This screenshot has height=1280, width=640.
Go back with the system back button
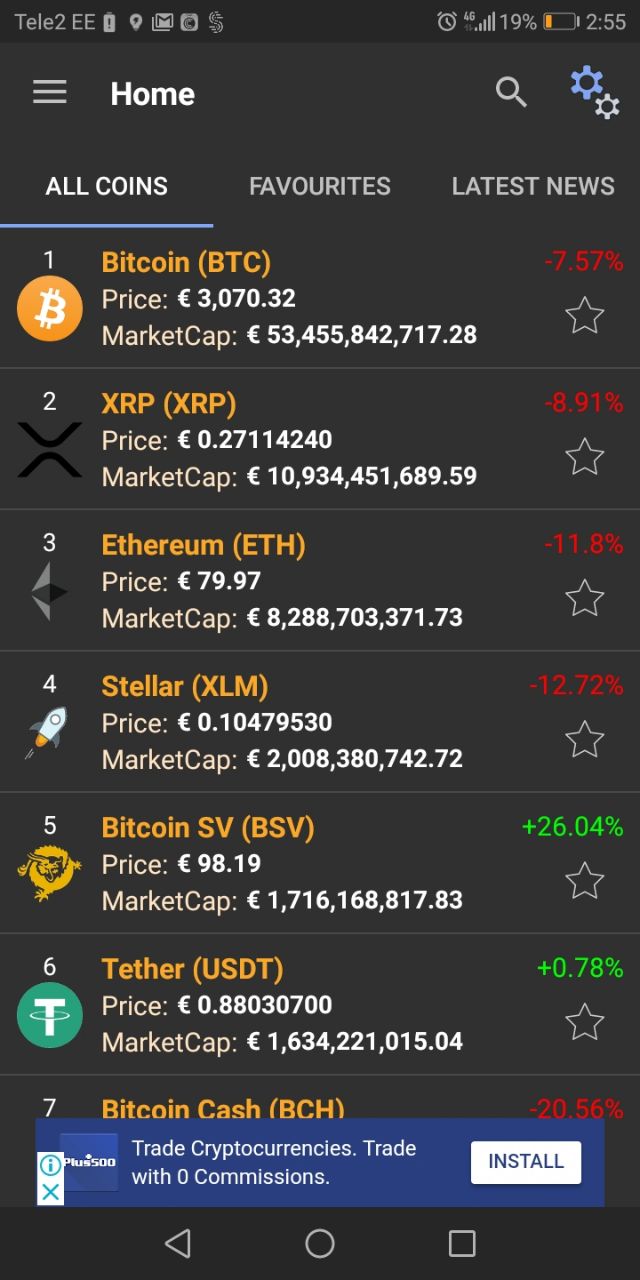(178, 1243)
